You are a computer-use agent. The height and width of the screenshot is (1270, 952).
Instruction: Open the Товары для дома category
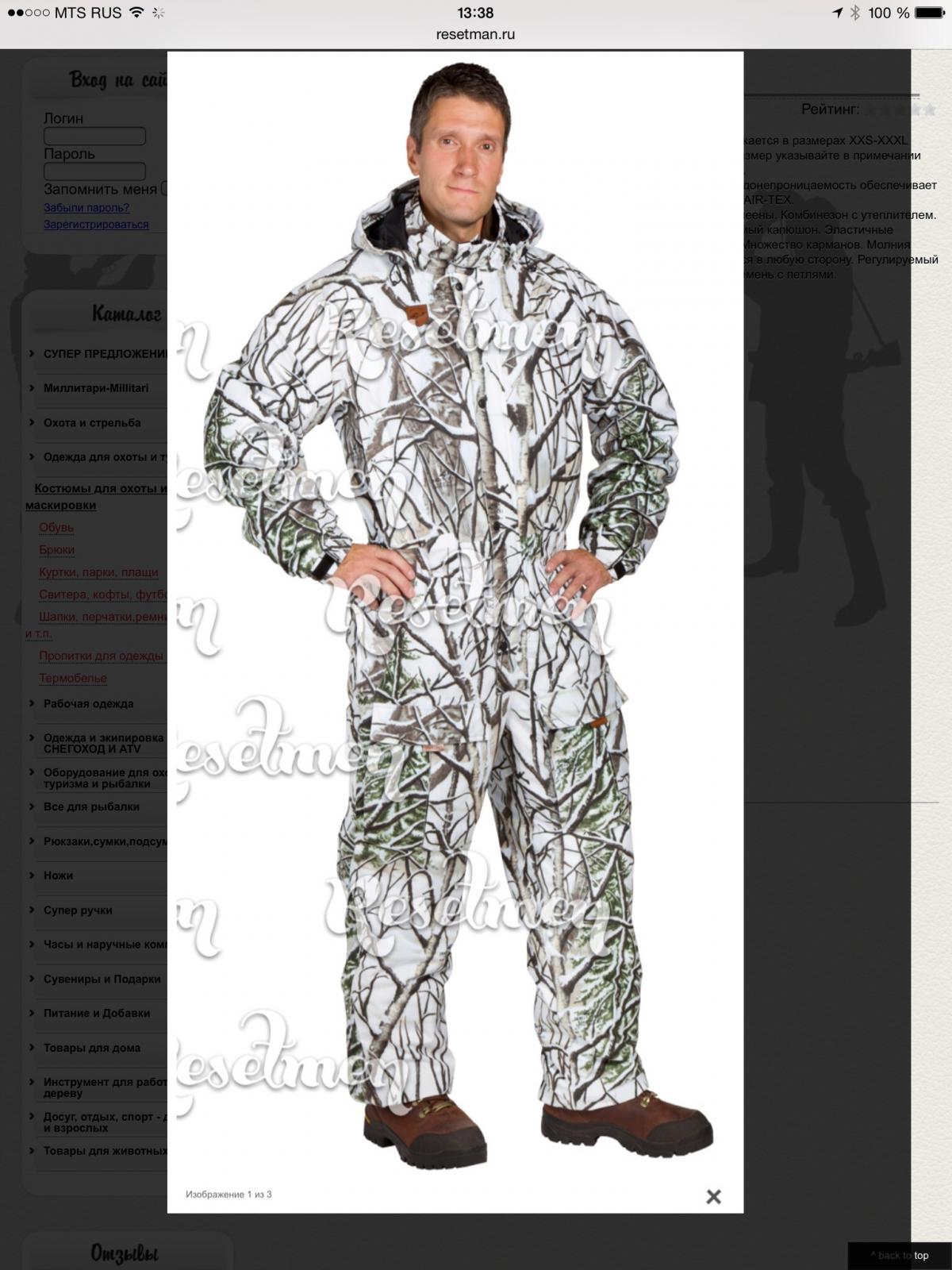[x=92, y=1049]
